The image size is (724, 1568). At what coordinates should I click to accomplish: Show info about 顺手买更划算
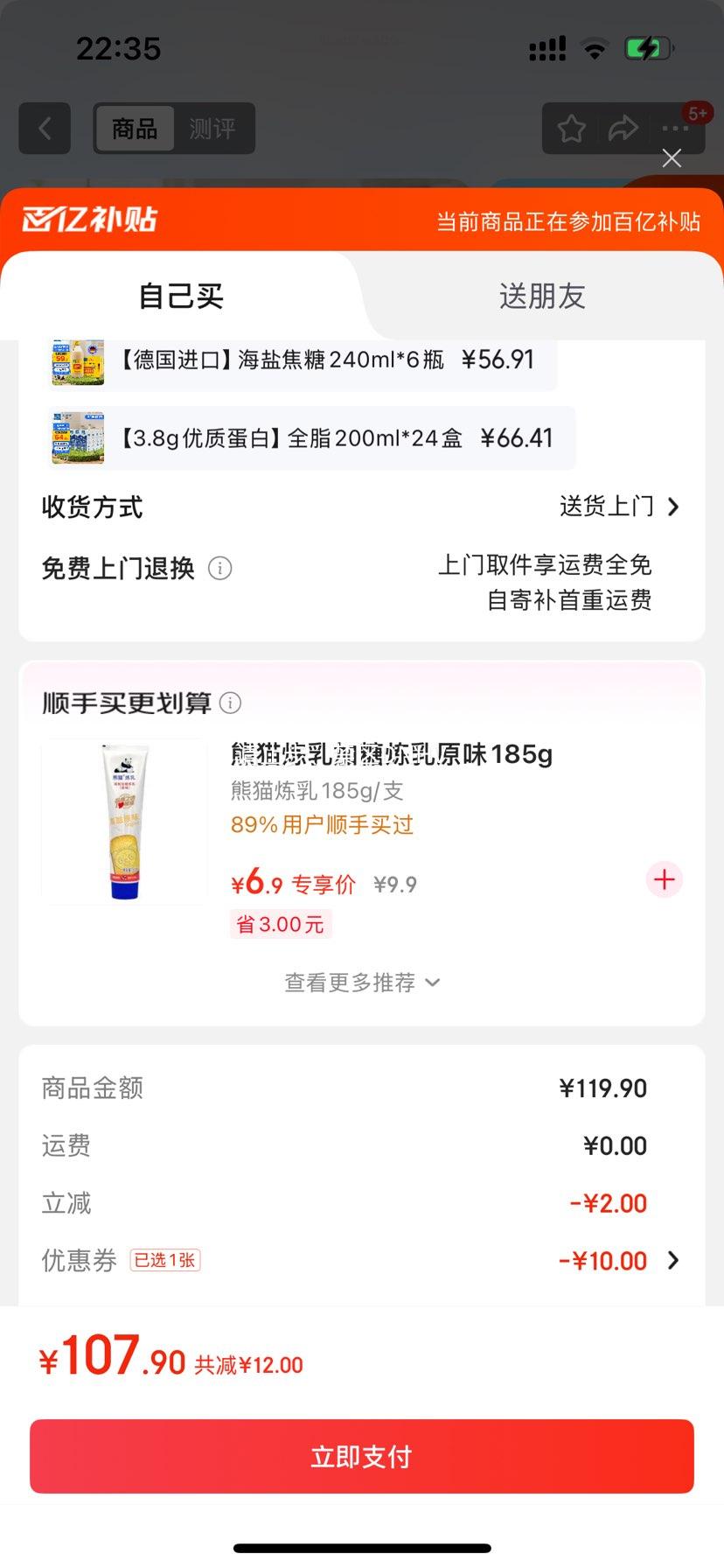click(x=230, y=703)
